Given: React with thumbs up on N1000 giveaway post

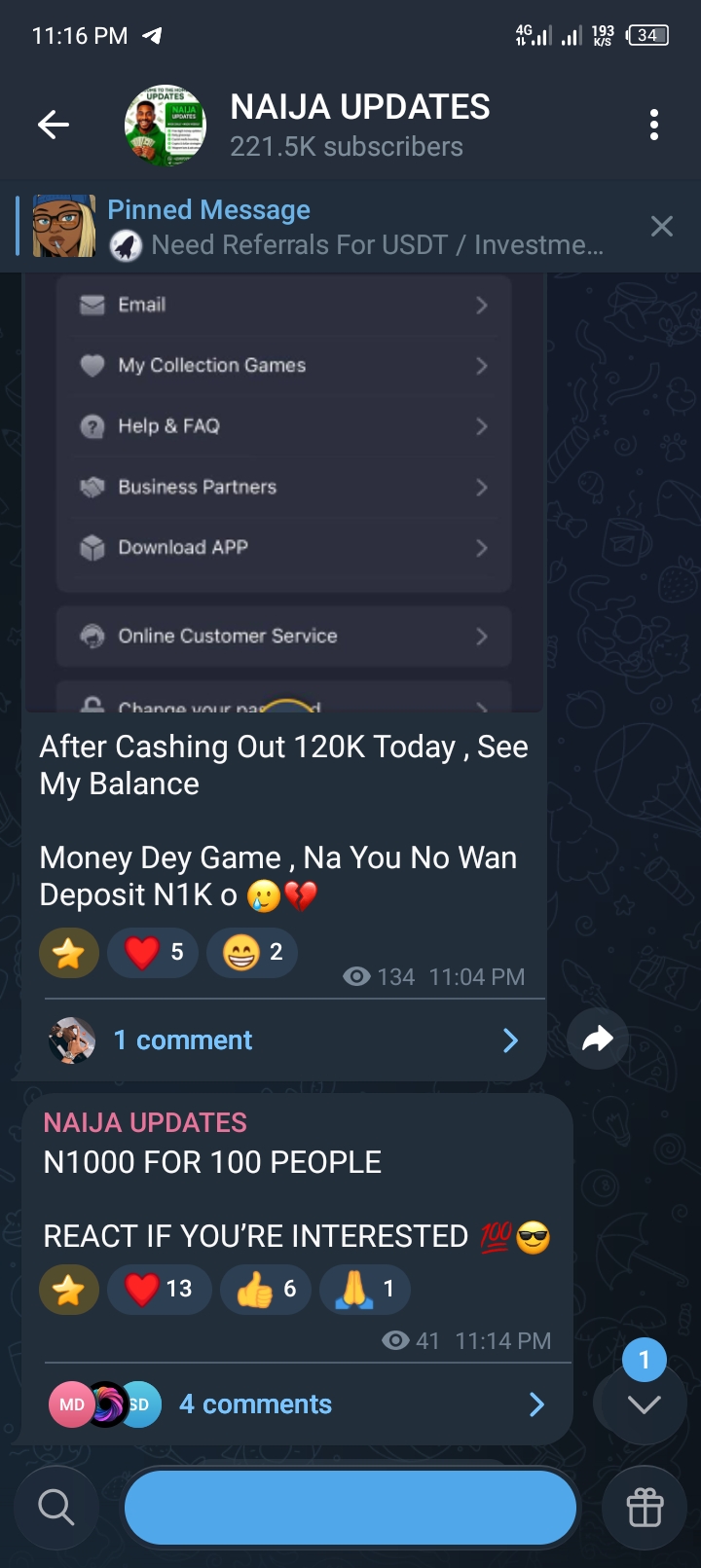Looking at the screenshot, I should (x=265, y=1290).
